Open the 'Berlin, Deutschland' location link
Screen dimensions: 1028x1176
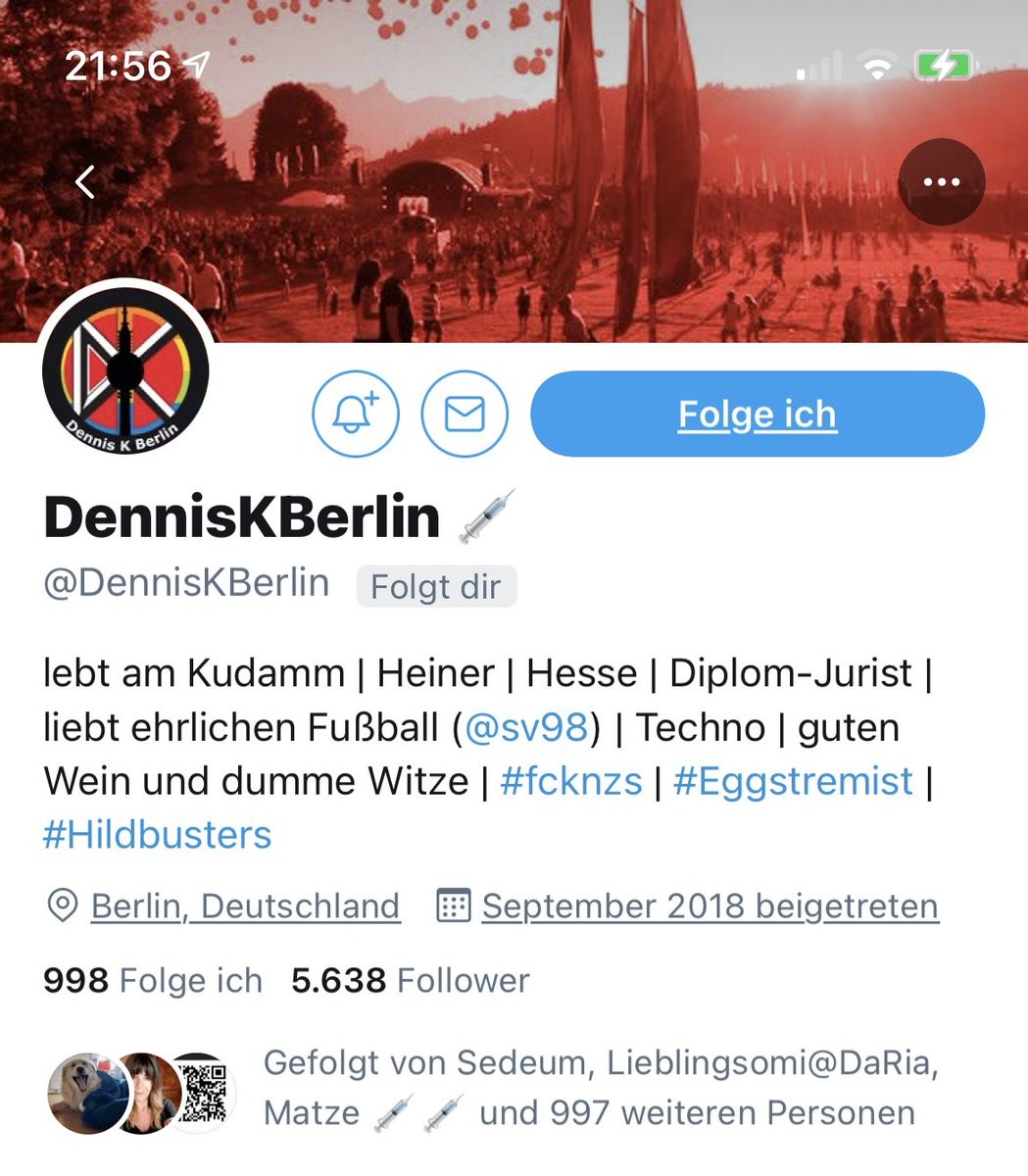coord(245,906)
